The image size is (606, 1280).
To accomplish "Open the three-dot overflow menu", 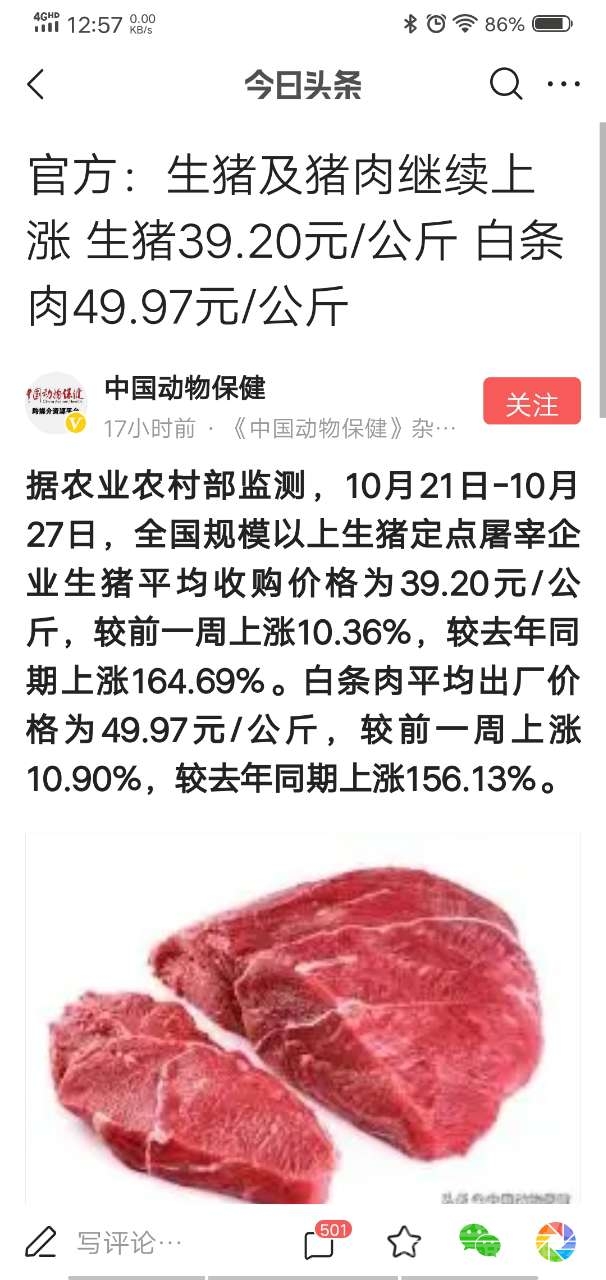I will click(x=564, y=85).
